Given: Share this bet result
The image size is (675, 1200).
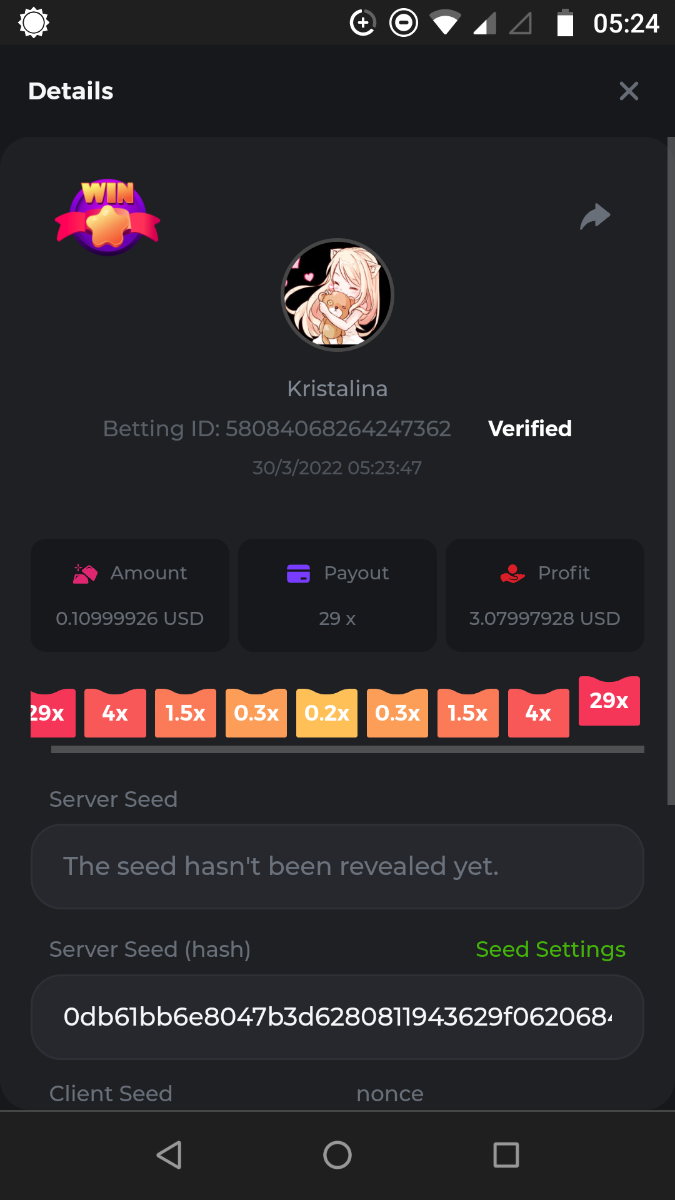Looking at the screenshot, I should click(x=595, y=216).
